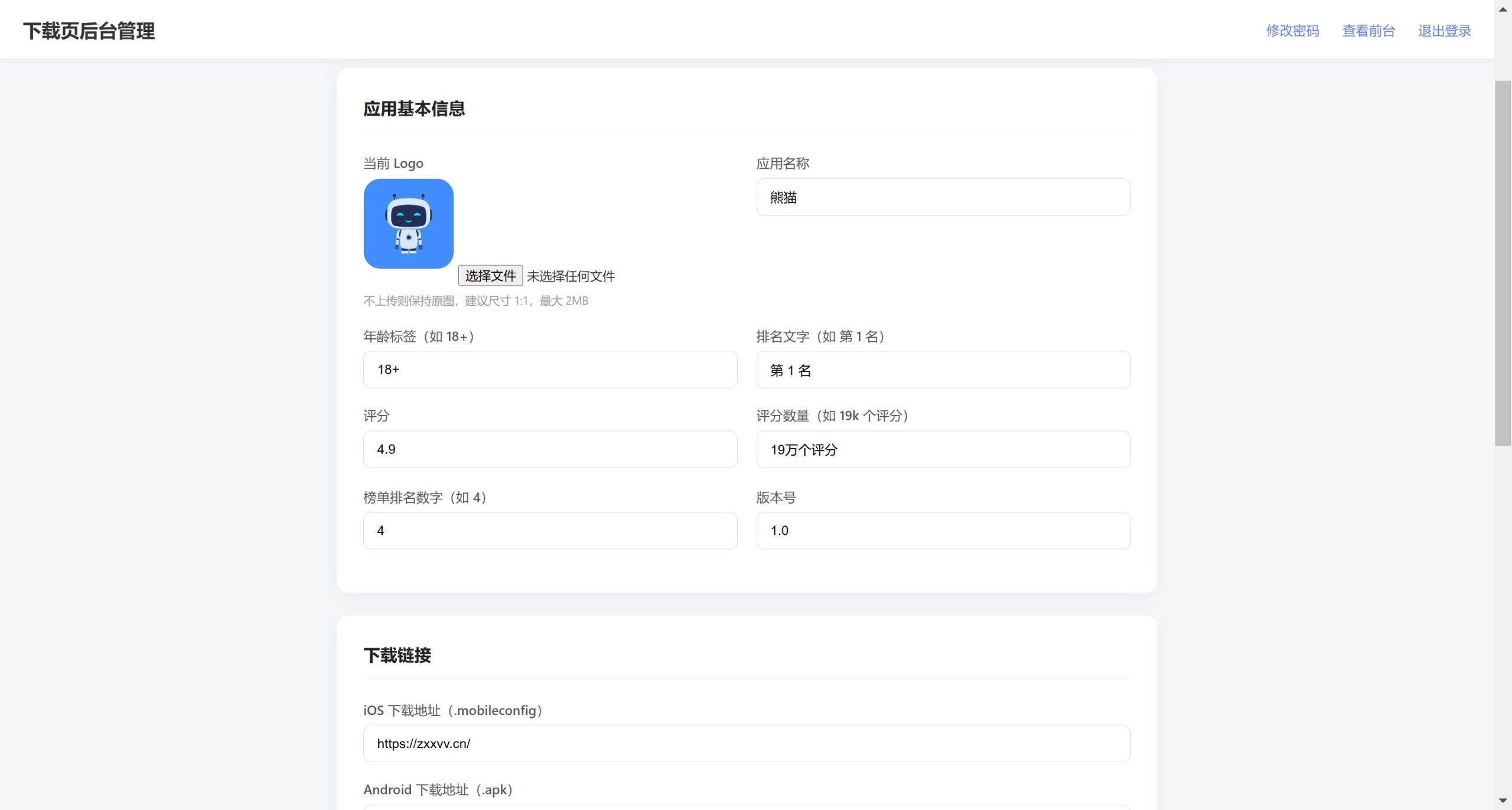Select the 排名文字 field with 第 1 名
The width and height of the screenshot is (1512, 810).
943,370
